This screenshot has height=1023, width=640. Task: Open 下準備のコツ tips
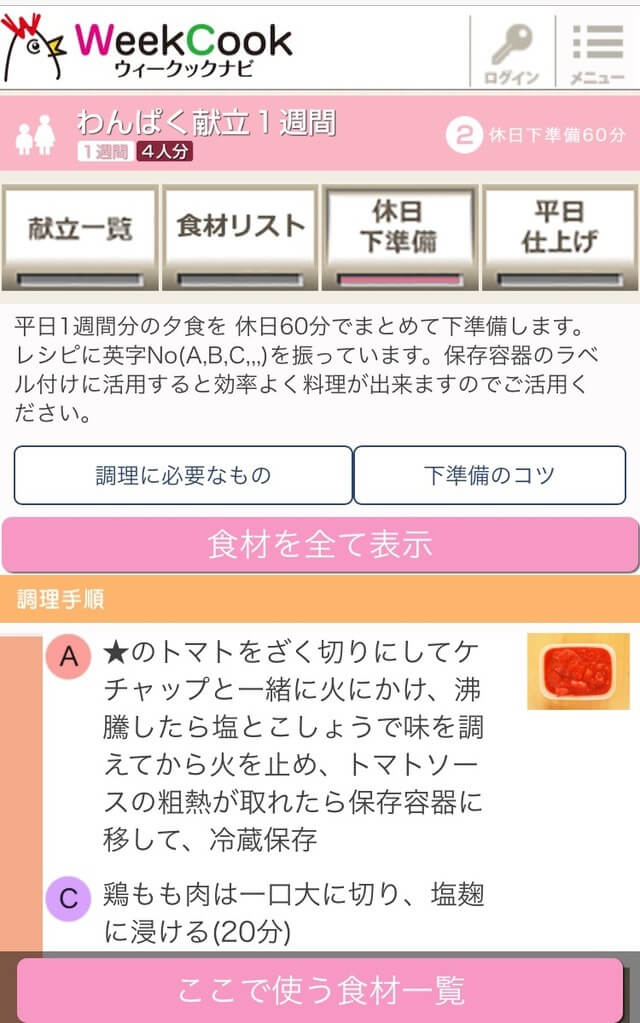pos(489,475)
